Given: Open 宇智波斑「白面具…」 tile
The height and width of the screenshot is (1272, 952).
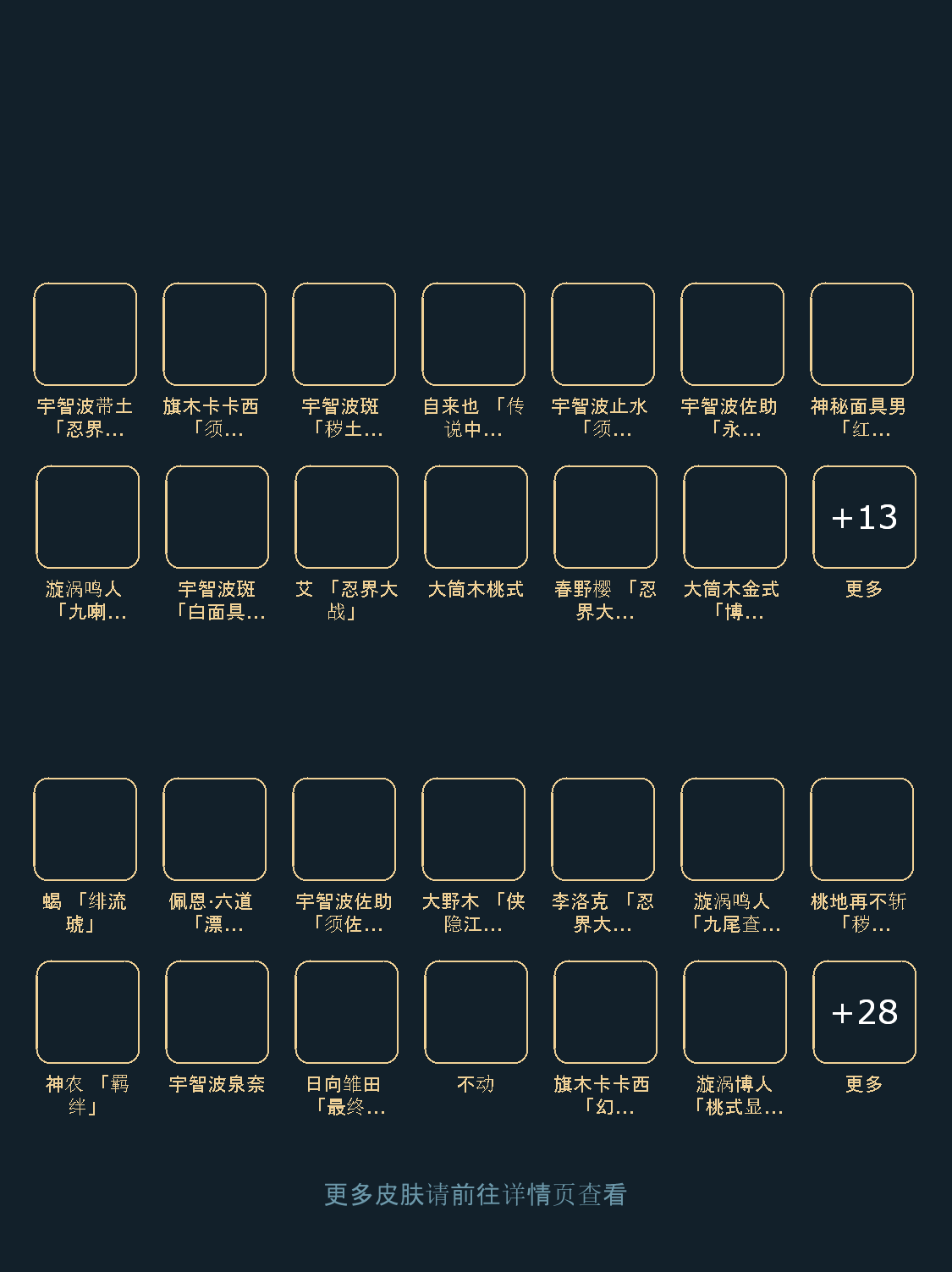Looking at the screenshot, I should point(217,517).
